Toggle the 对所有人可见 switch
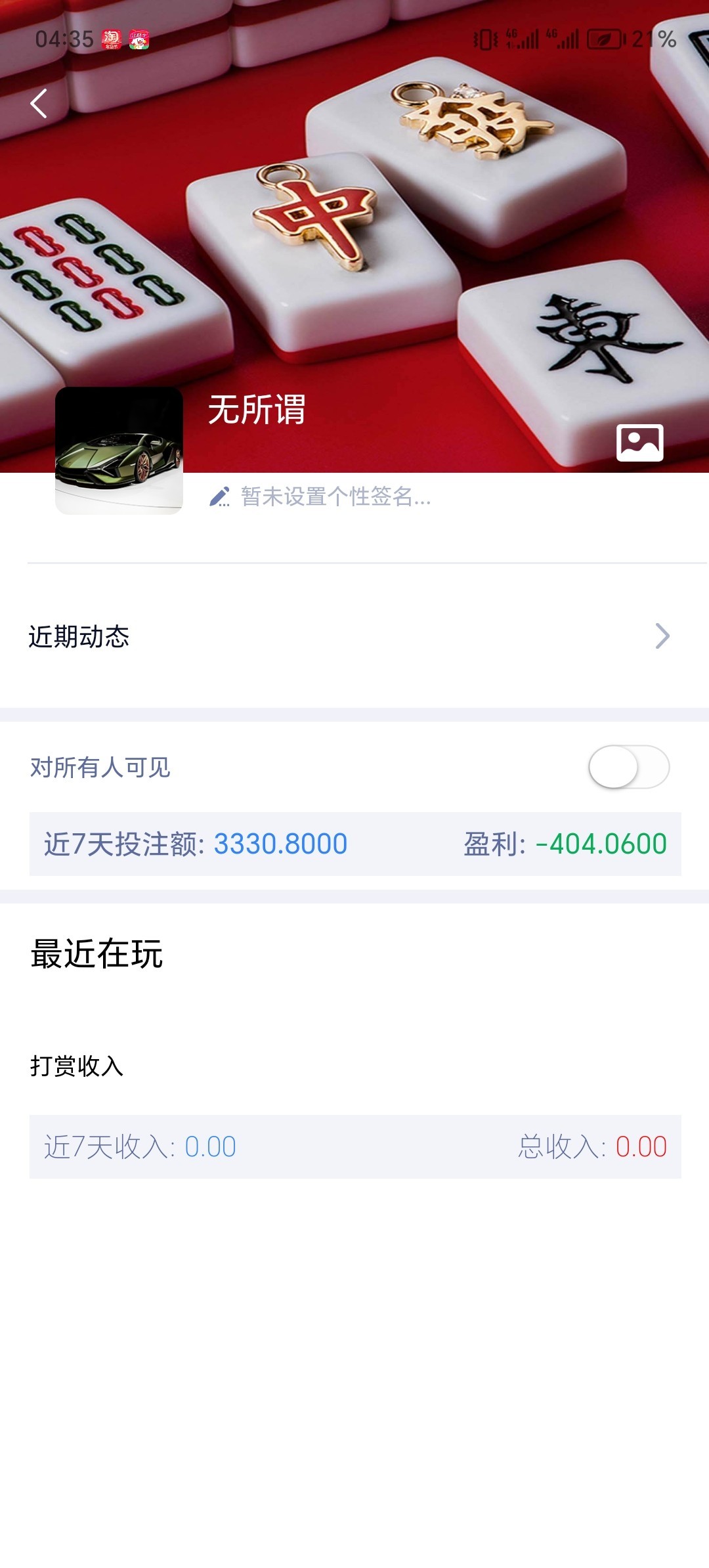The image size is (709, 1568). 628,767
